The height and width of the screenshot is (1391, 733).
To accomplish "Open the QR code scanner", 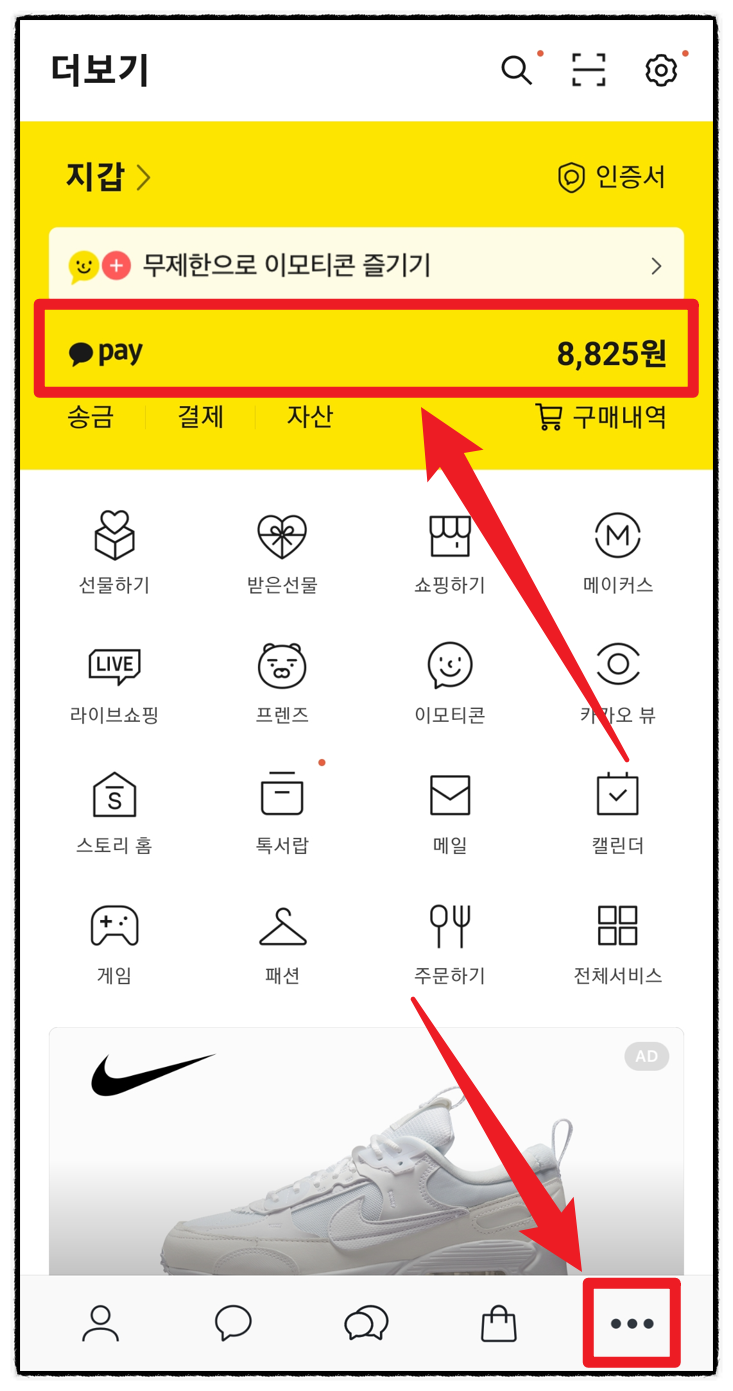I will click(x=589, y=70).
